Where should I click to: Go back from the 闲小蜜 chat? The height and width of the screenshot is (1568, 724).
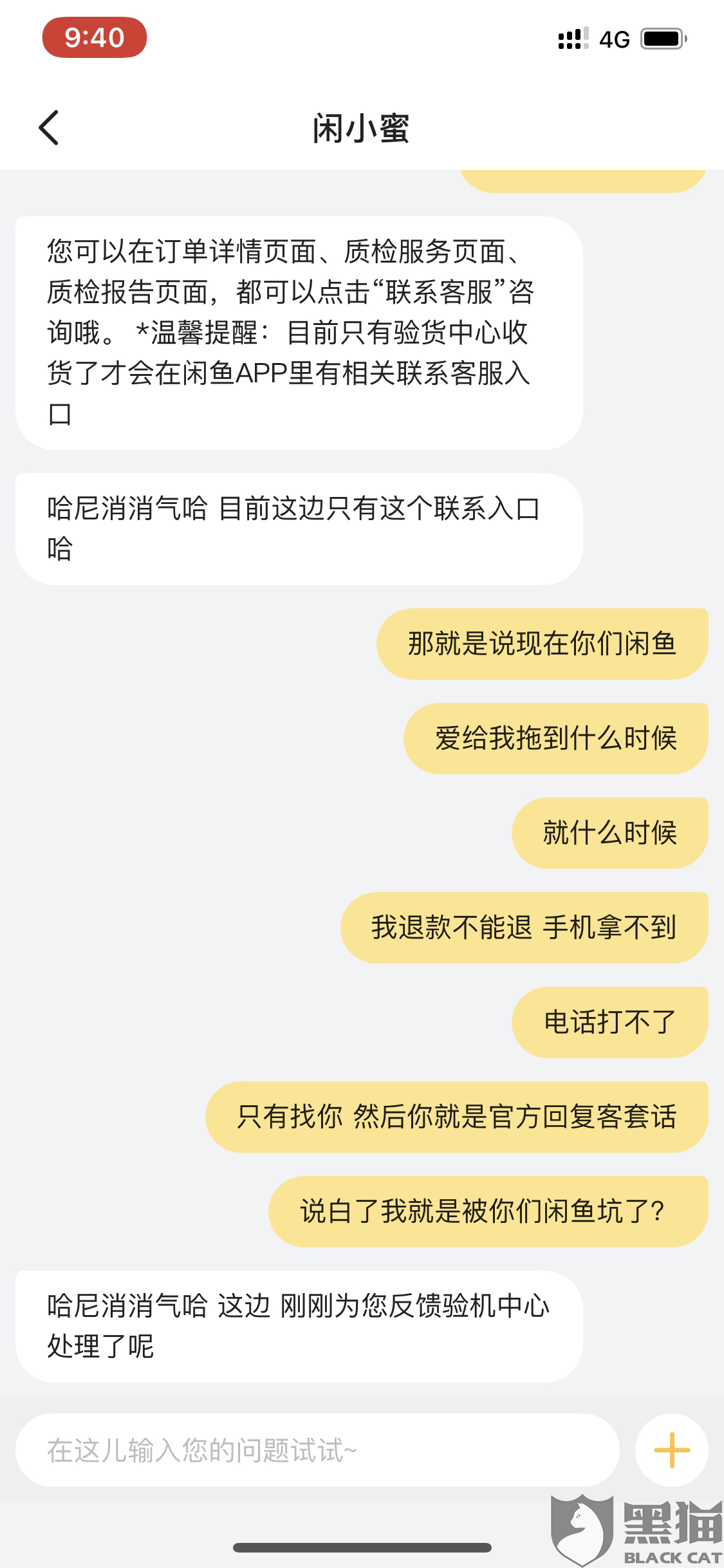(50, 127)
